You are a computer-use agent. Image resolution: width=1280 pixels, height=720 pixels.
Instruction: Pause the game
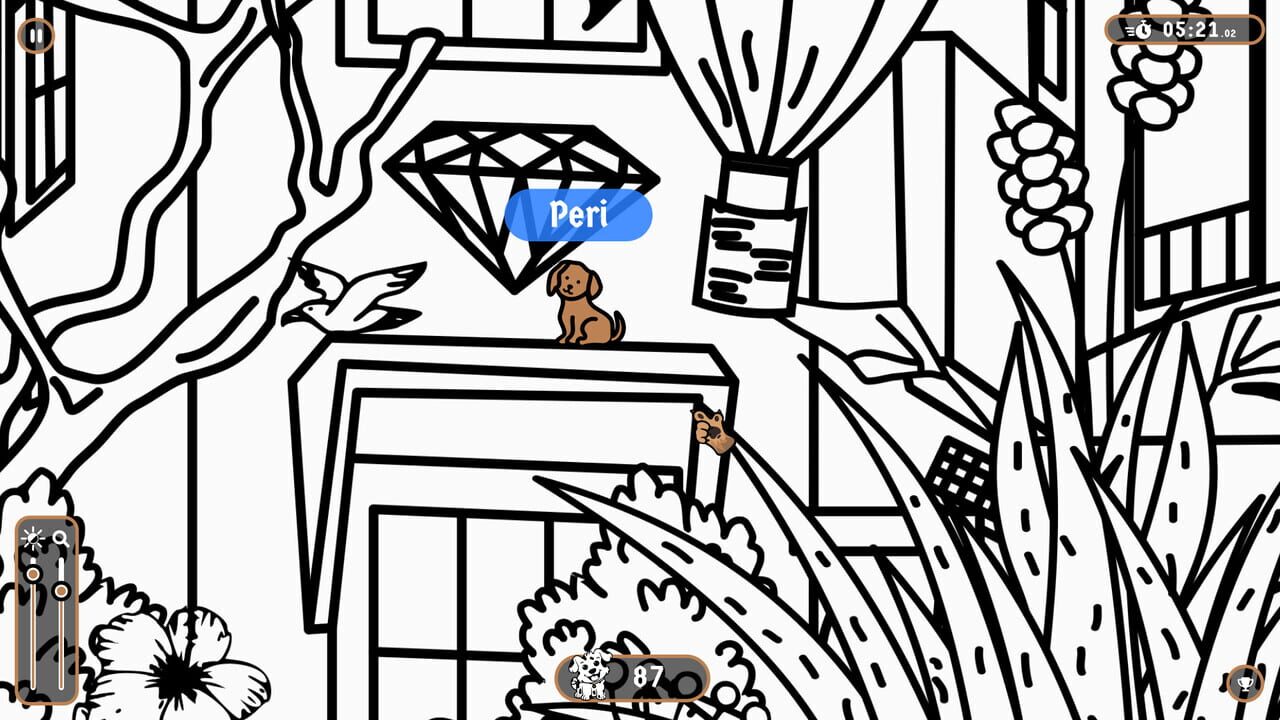pyautogui.click(x=36, y=36)
